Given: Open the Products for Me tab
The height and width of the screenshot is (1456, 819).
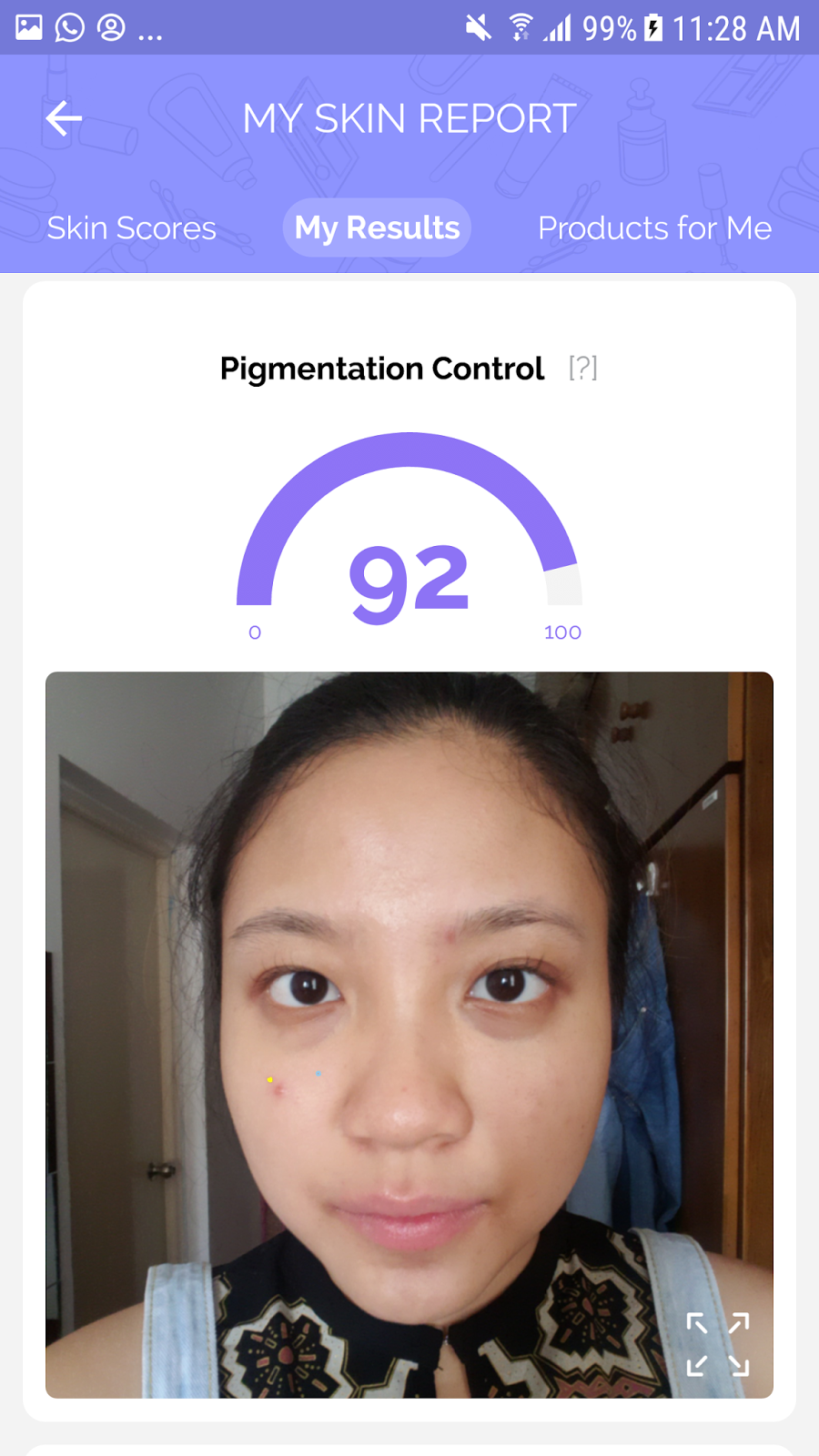Looking at the screenshot, I should 654,227.
